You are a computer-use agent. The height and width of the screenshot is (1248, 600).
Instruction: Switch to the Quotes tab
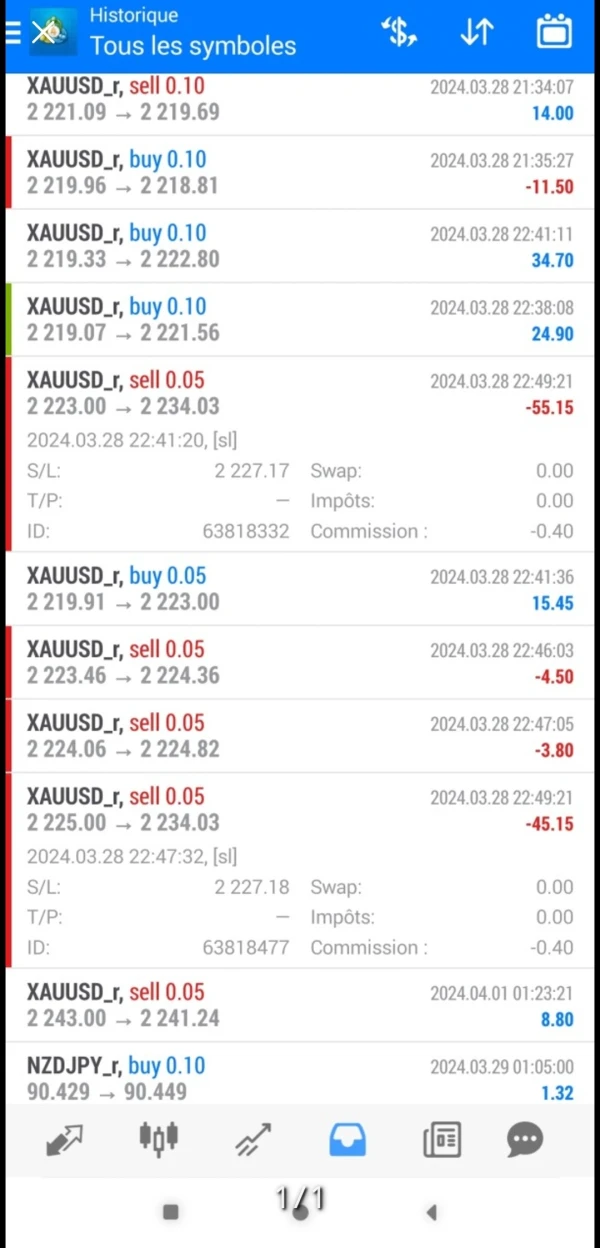(x=65, y=1139)
